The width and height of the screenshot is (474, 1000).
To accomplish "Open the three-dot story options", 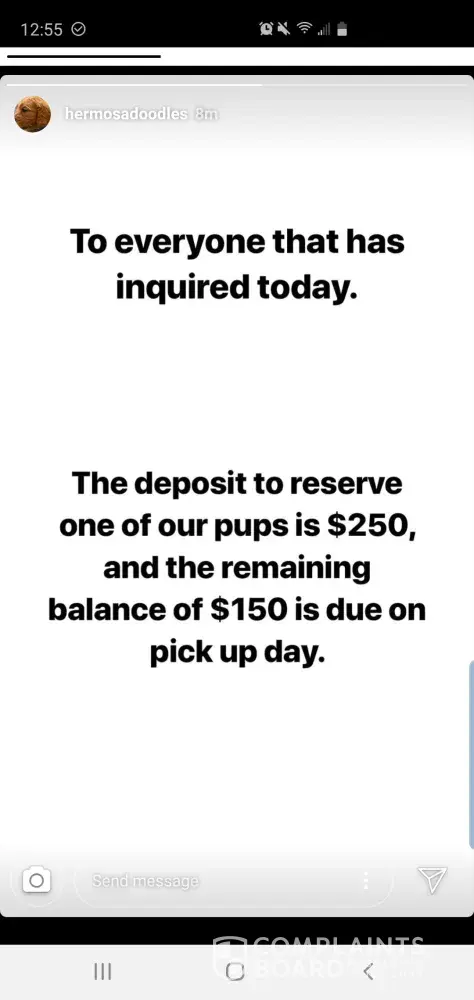I will (366, 881).
